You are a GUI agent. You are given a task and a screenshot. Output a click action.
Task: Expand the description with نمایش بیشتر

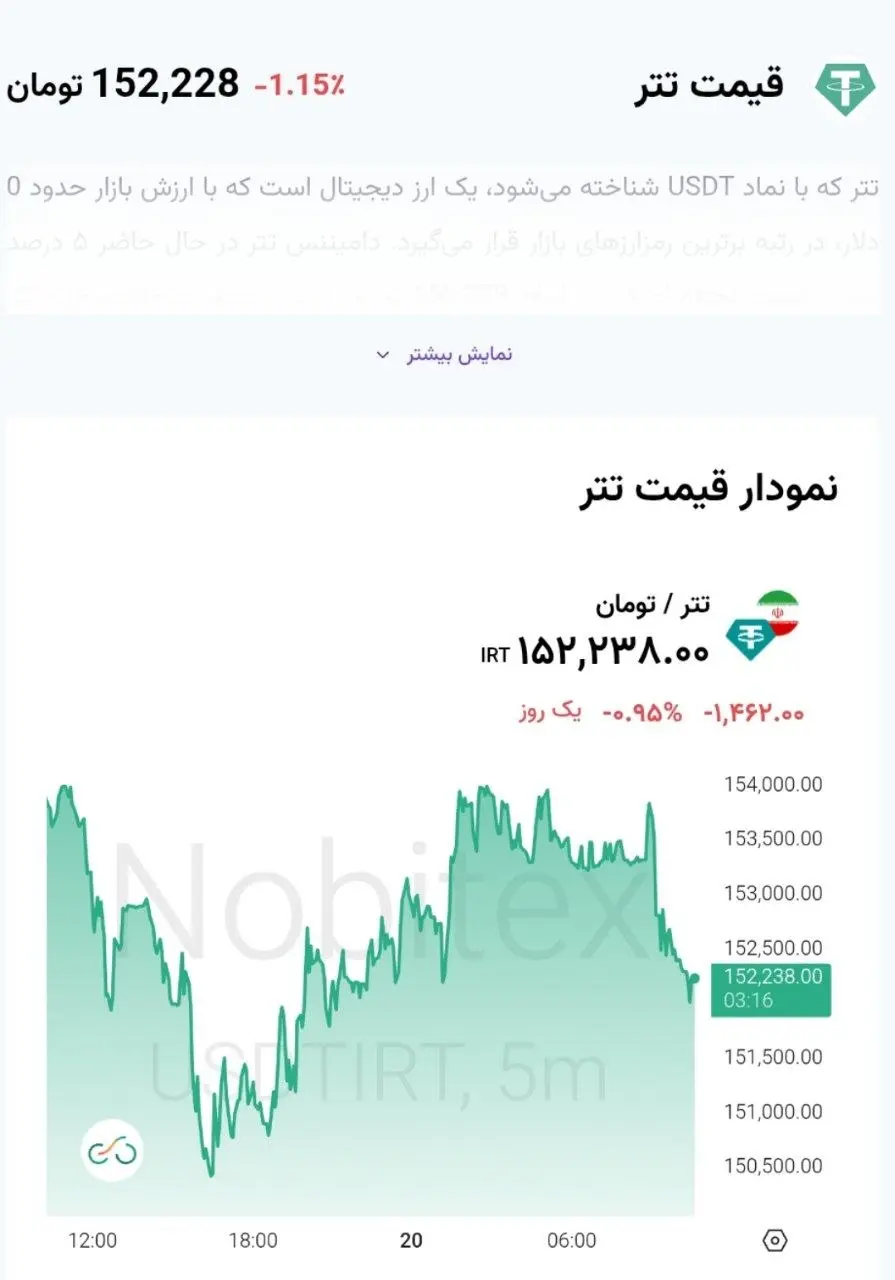446,355
